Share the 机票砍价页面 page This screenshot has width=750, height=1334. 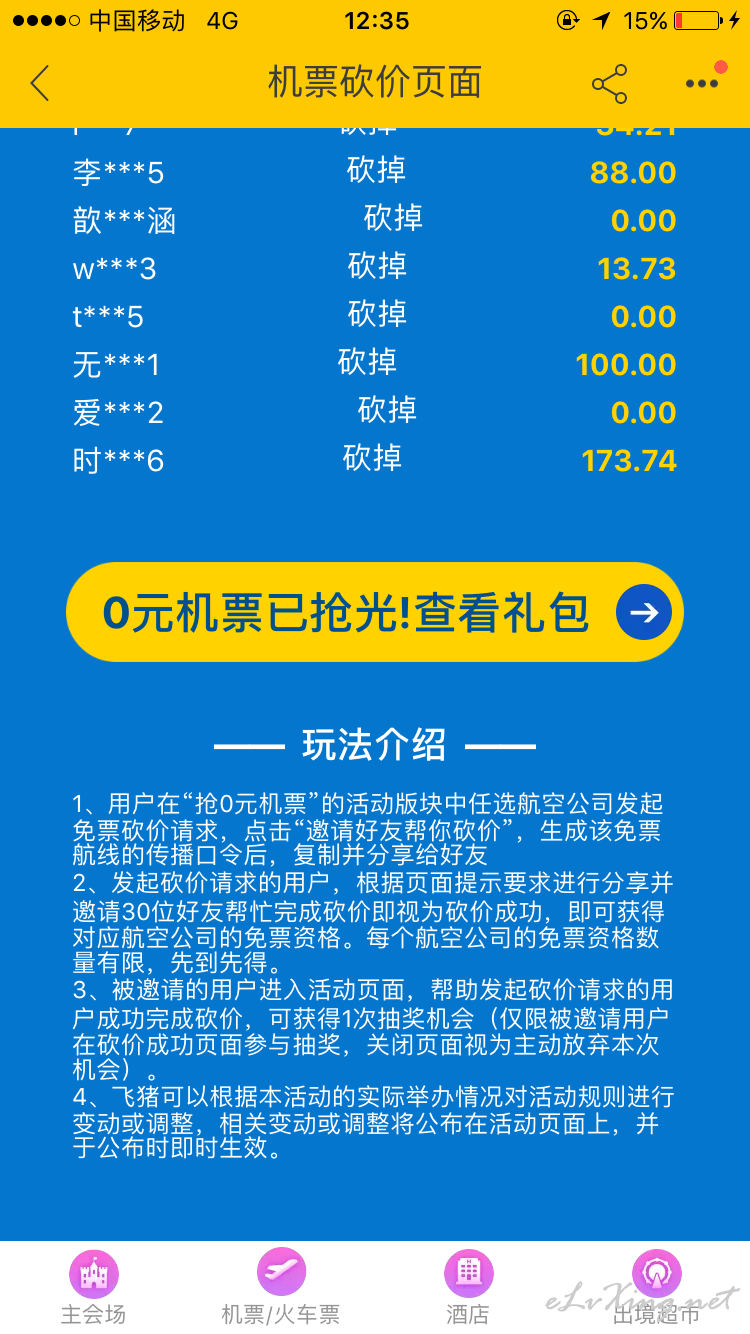coord(609,84)
